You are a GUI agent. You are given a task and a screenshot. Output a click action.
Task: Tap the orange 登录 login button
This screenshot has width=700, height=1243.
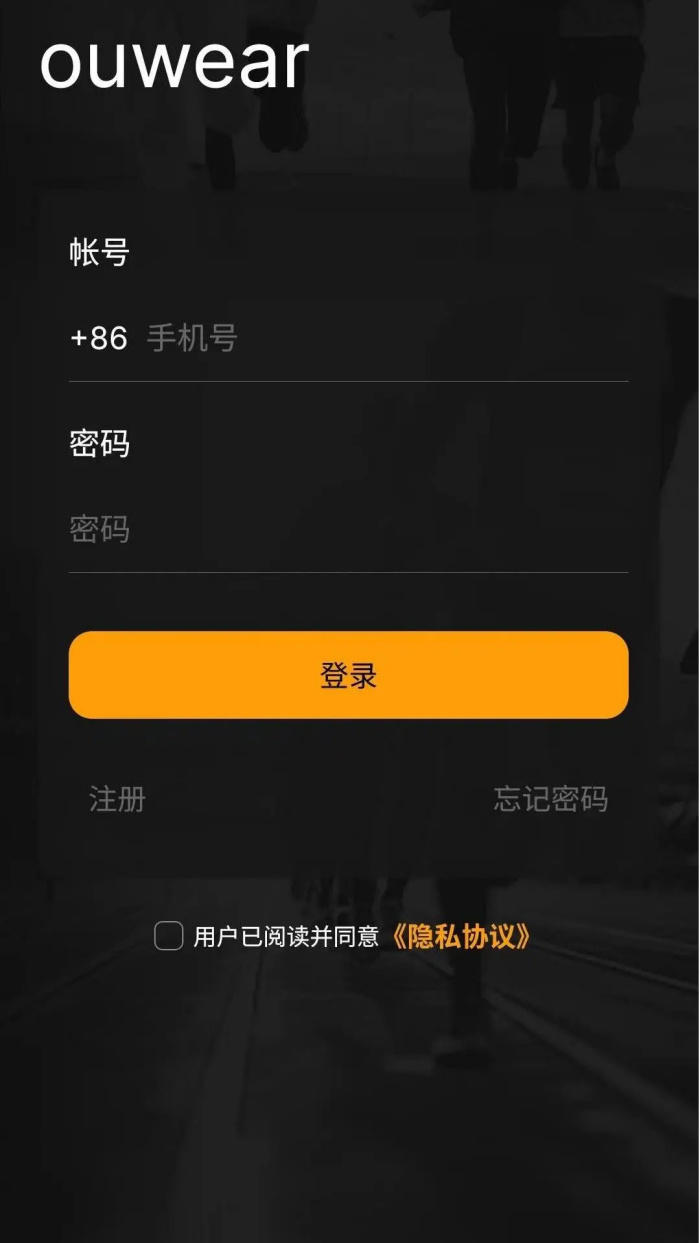[x=348, y=675]
